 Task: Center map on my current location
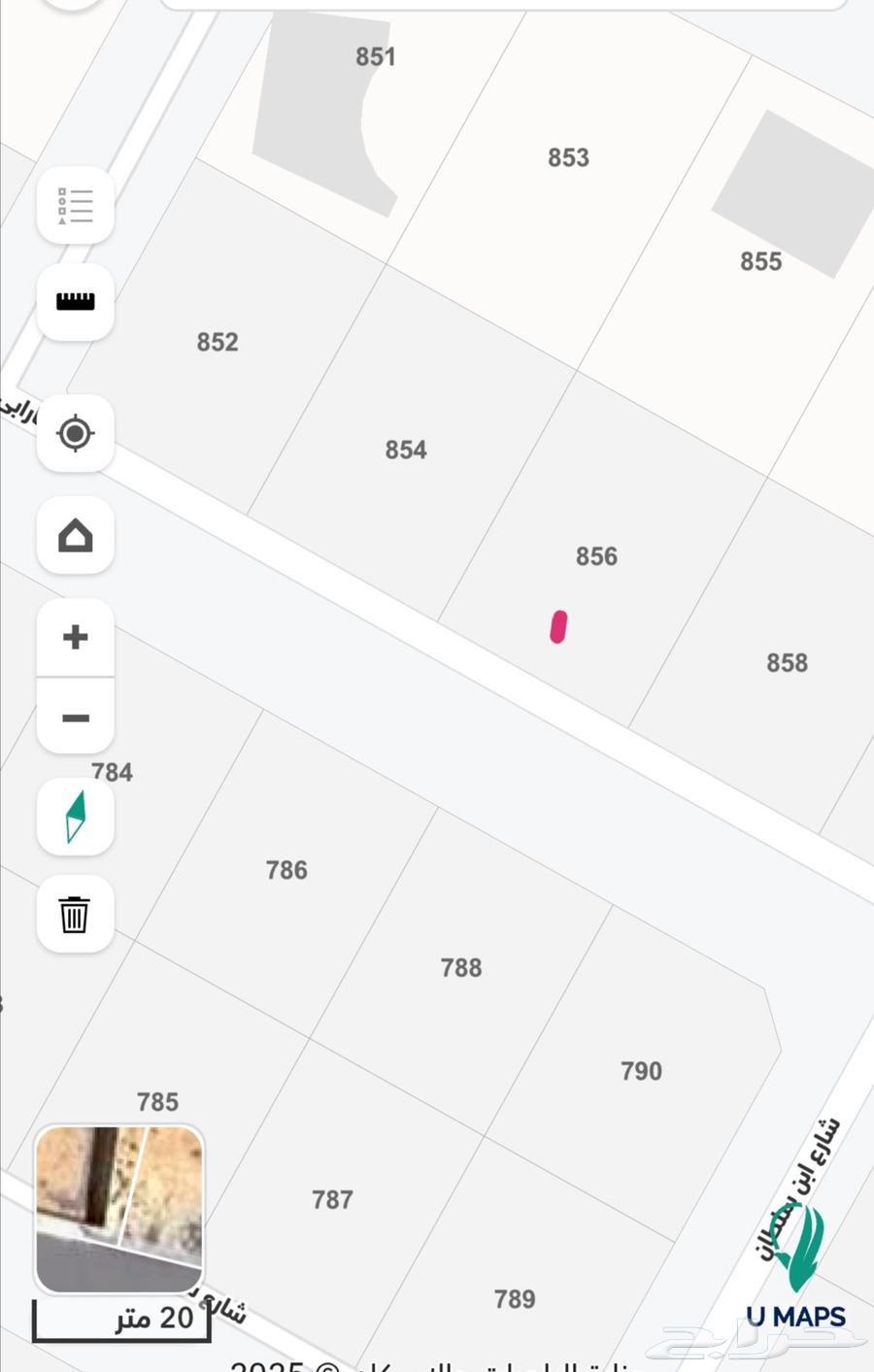[x=76, y=433]
